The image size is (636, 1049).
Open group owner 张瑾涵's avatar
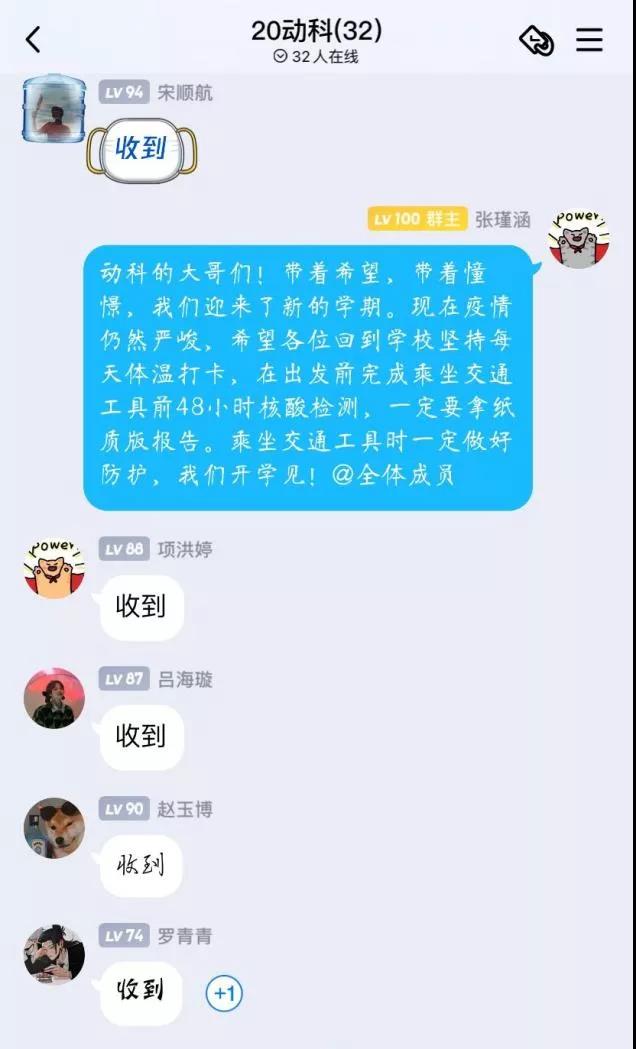point(578,238)
